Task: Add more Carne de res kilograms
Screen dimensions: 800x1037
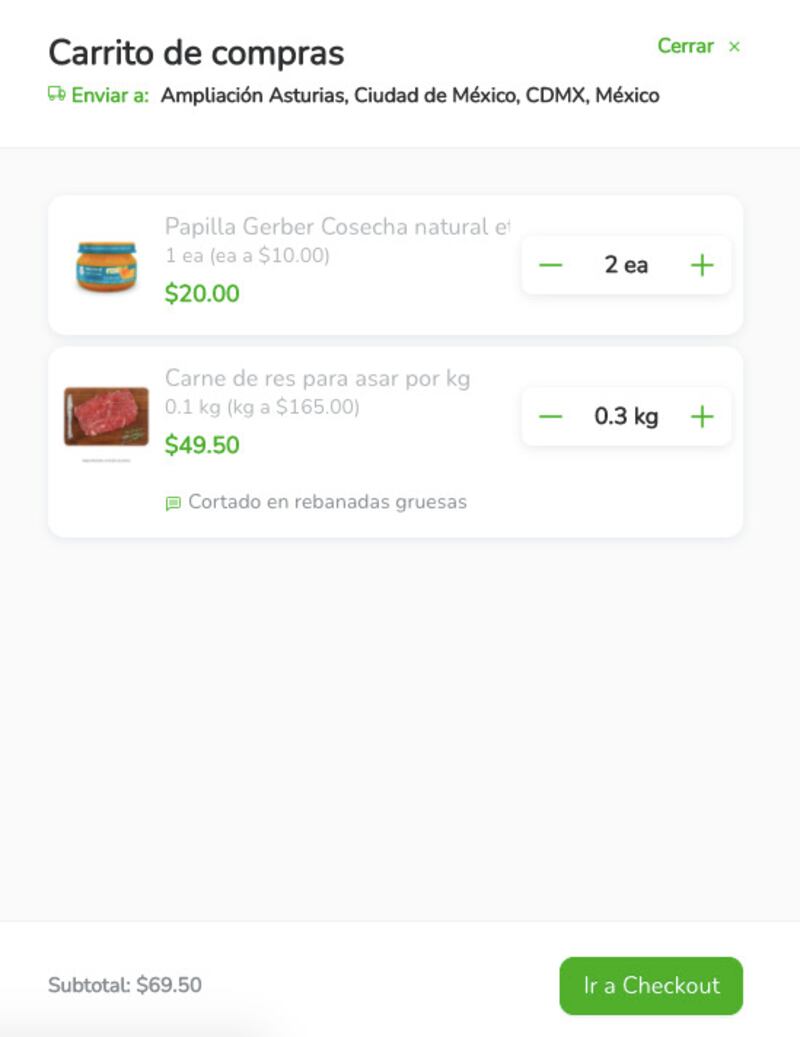Action: pos(703,417)
